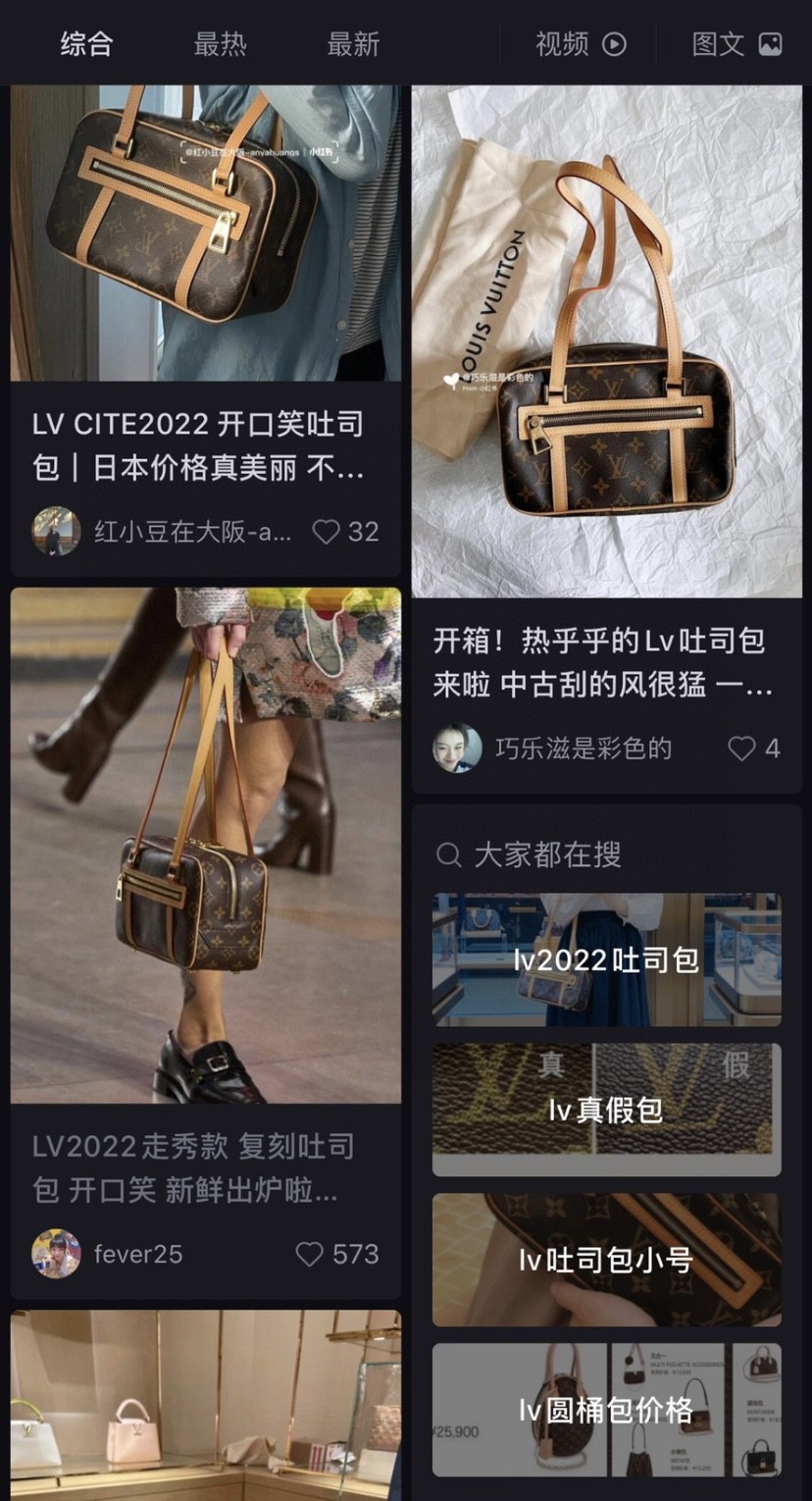The height and width of the screenshot is (1501, 812).
Task: Open fever25's profile avatar
Action: [x=56, y=1254]
